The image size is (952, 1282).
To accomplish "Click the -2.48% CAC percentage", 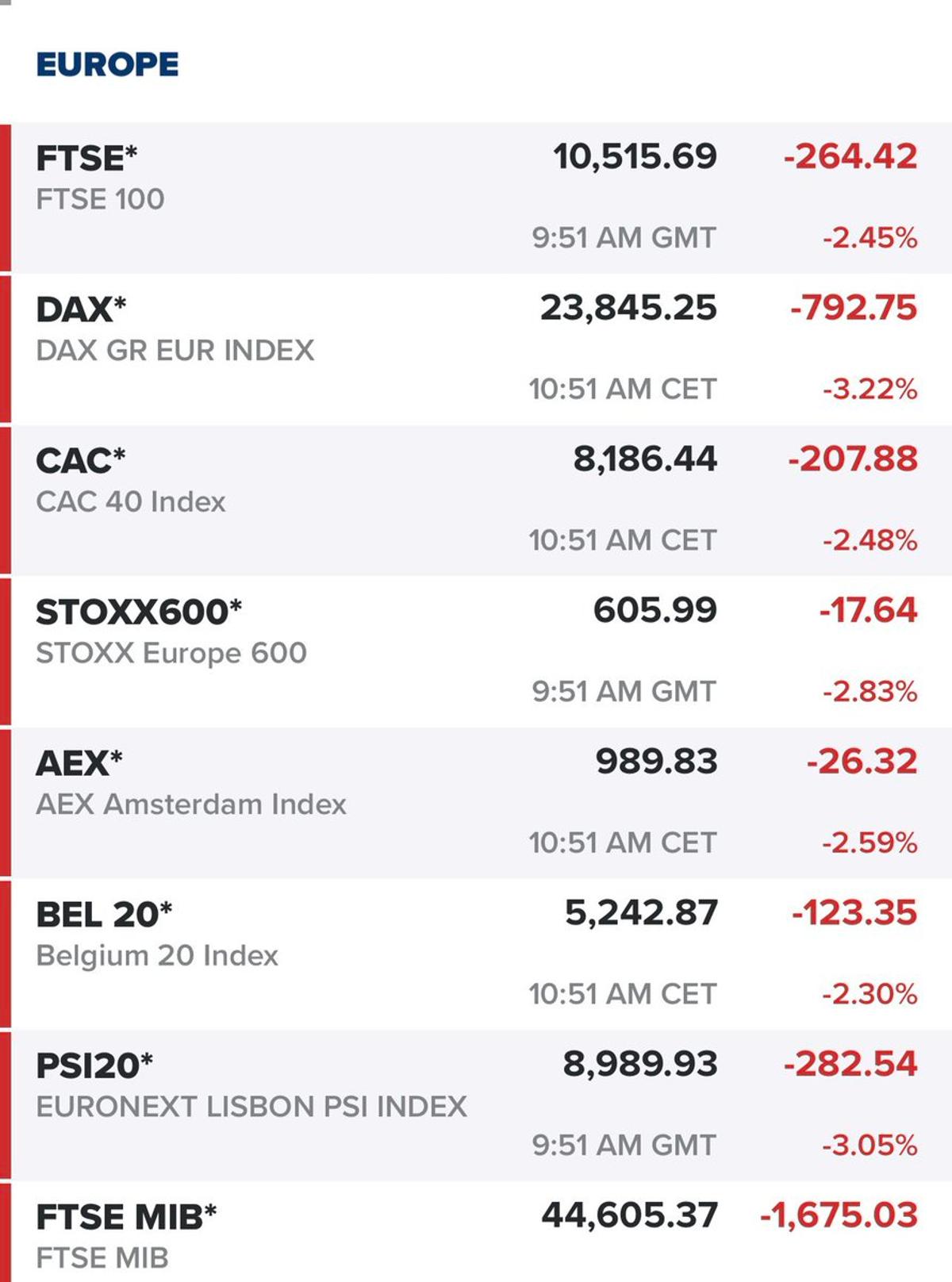I will click(x=868, y=539).
